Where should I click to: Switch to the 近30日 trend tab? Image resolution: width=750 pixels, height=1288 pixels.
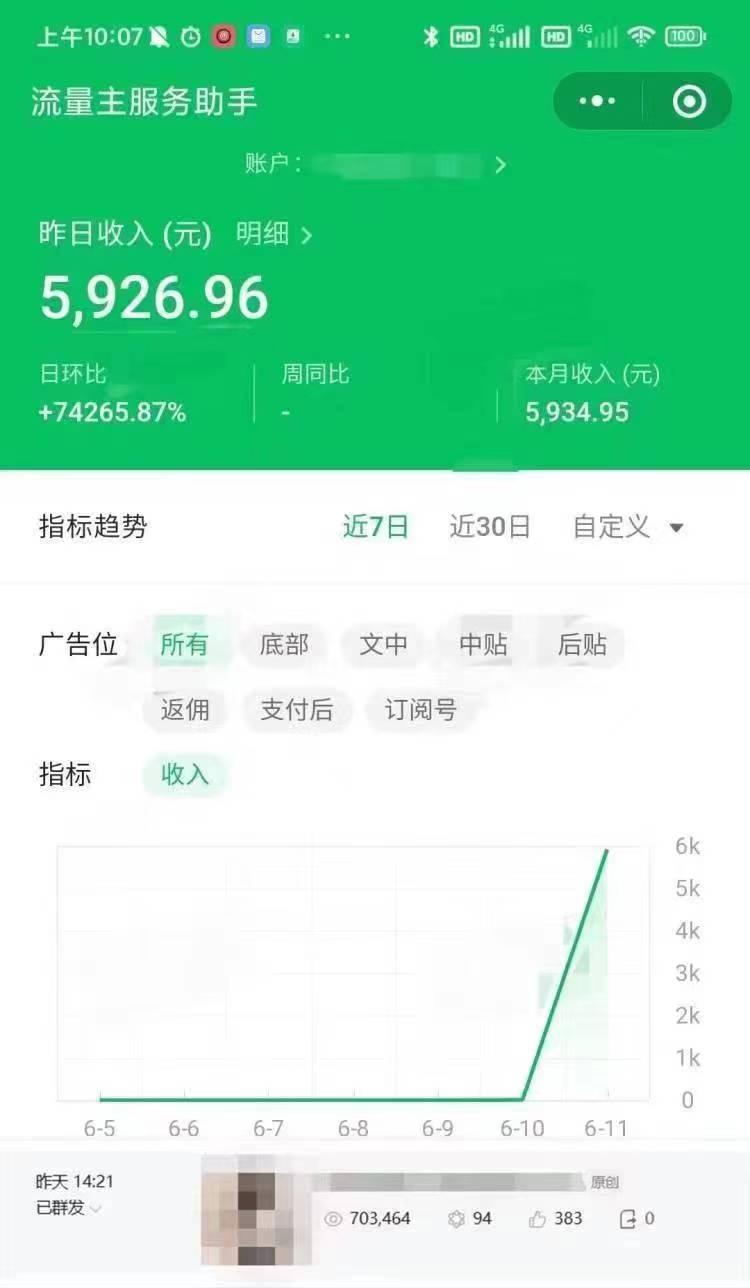tap(489, 527)
